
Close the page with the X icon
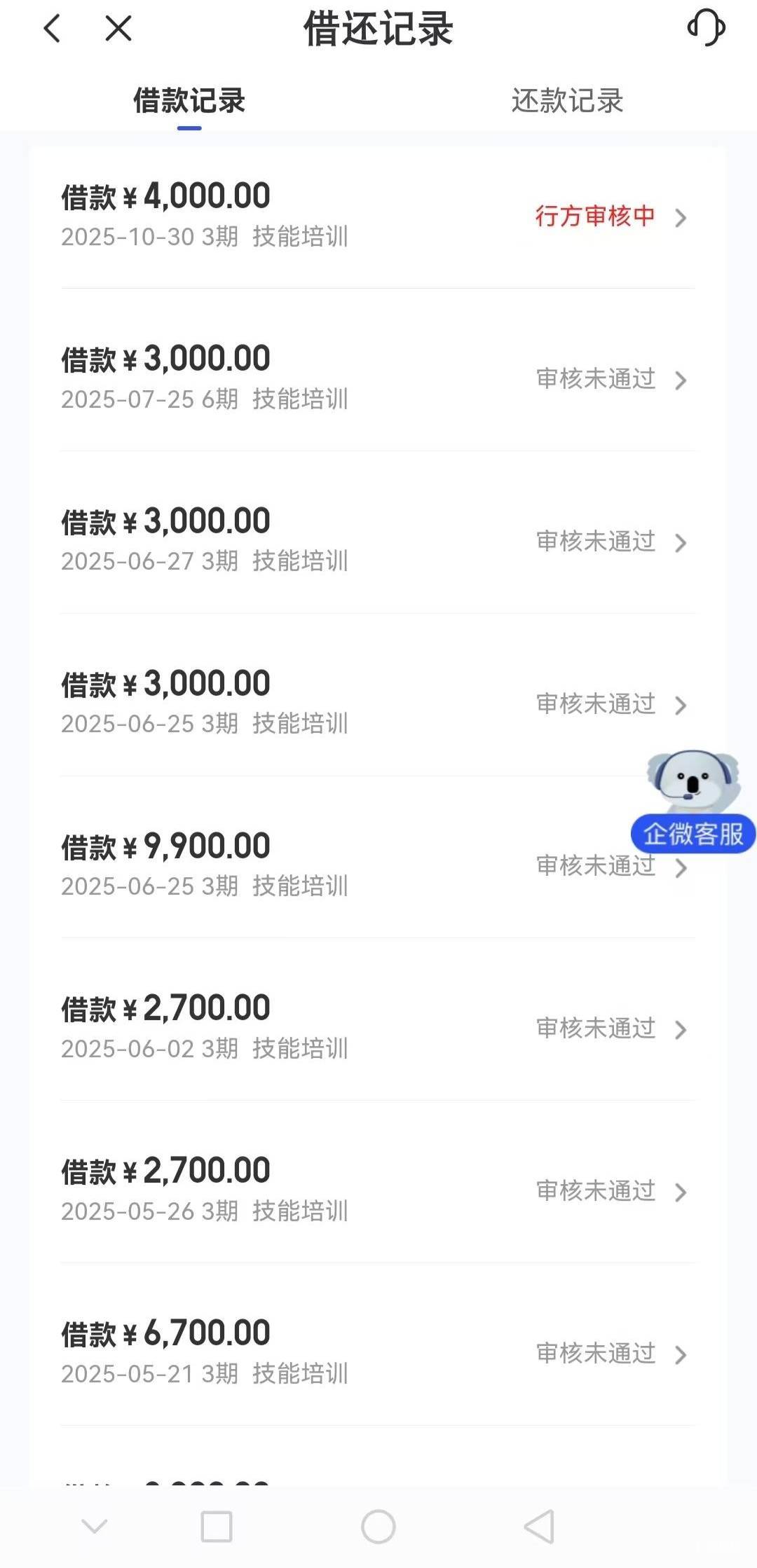118,29
